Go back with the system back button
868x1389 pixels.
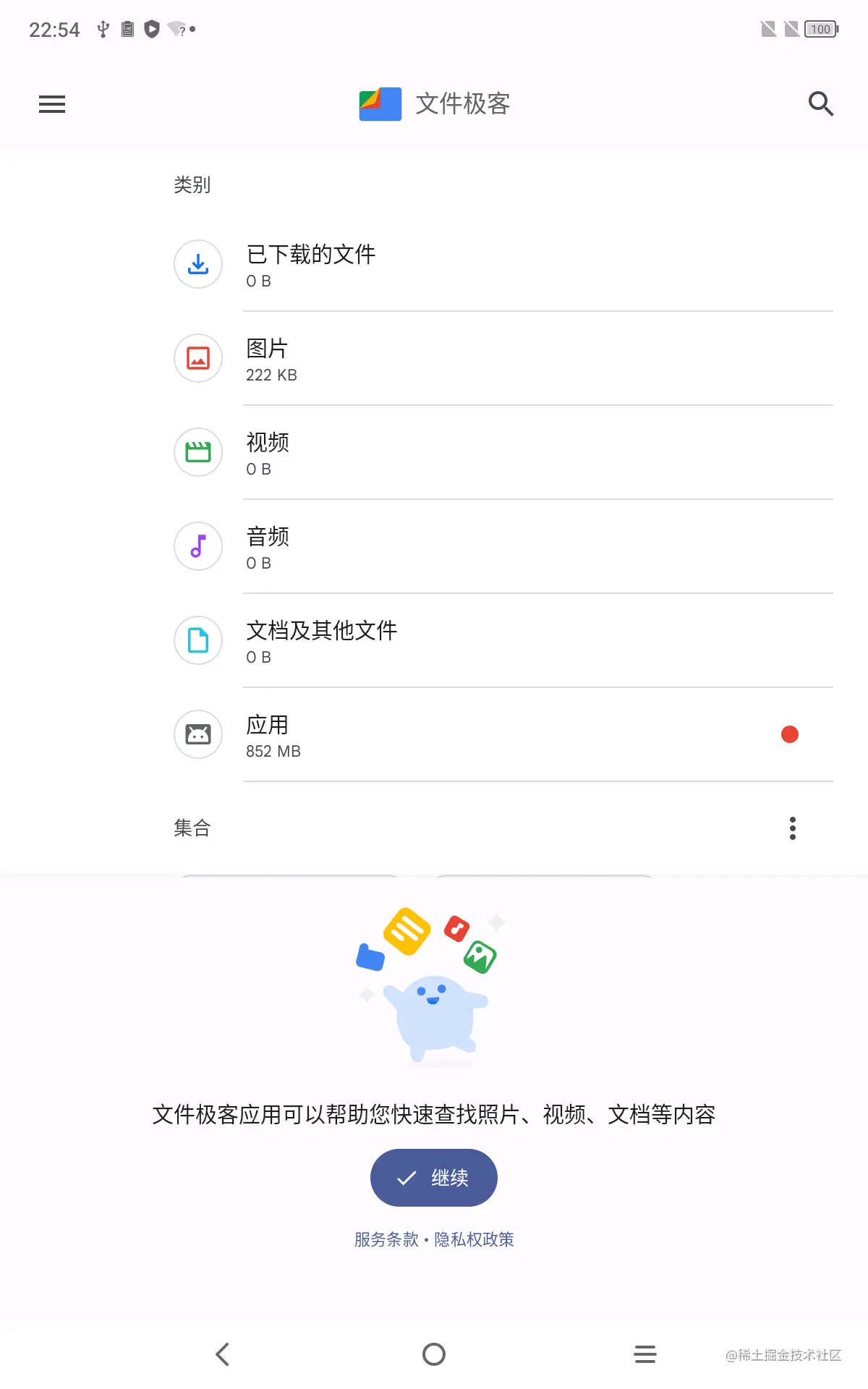(x=222, y=1354)
